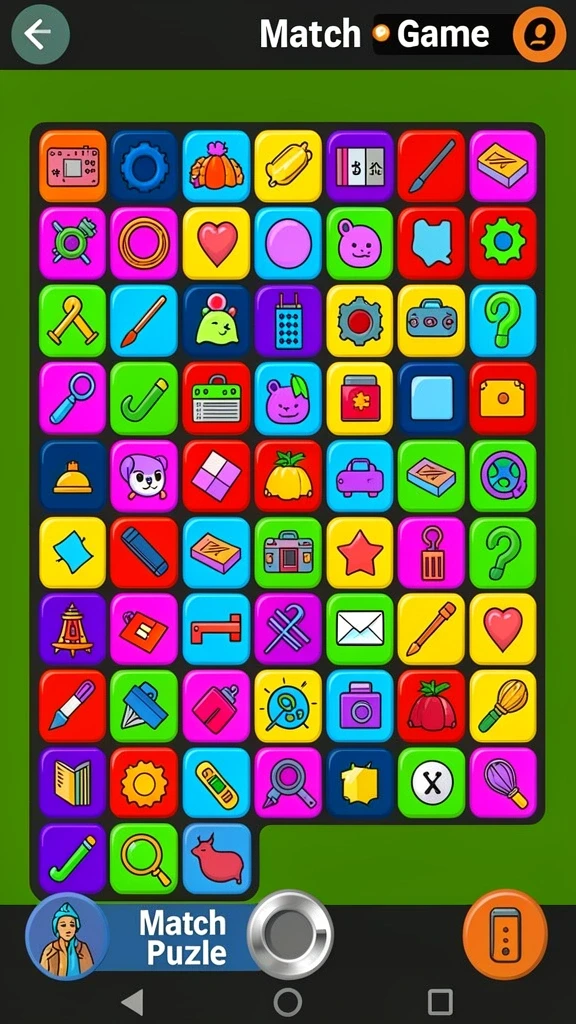Open the orange device button at bottom right
This screenshot has height=1024, width=576.
(x=505, y=935)
